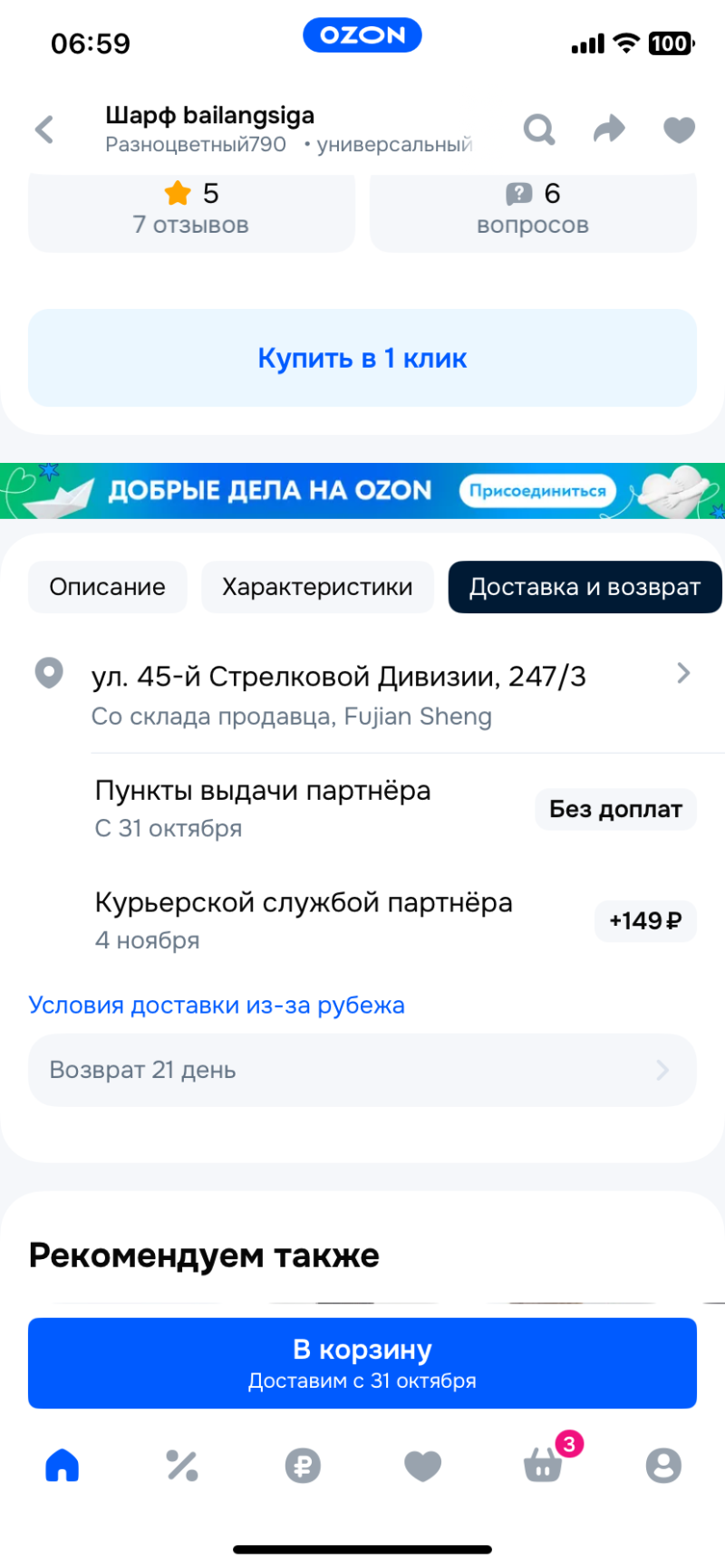The height and width of the screenshot is (1568, 725).
Task: Open search with the magnifier icon
Action: pos(539,130)
